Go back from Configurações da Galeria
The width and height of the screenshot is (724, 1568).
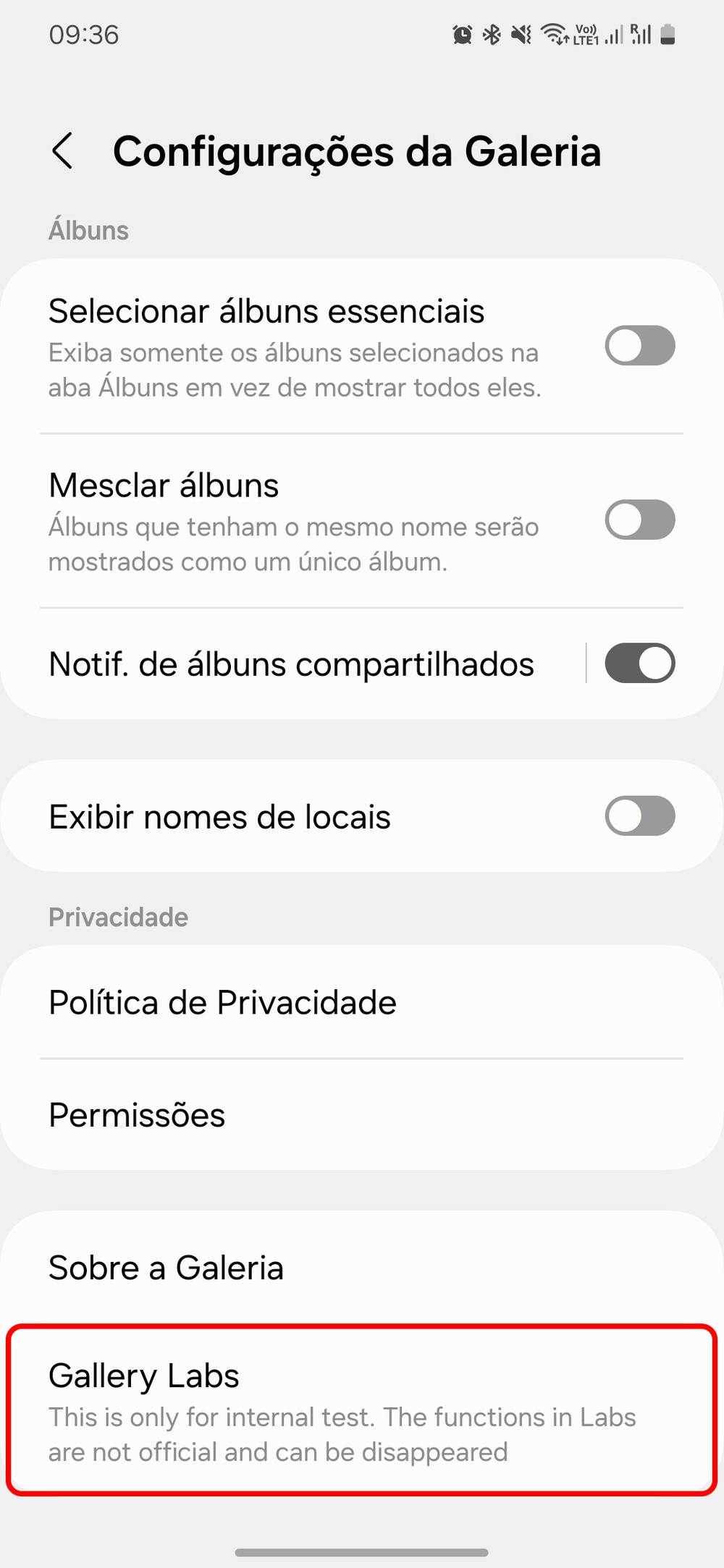point(63,151)
